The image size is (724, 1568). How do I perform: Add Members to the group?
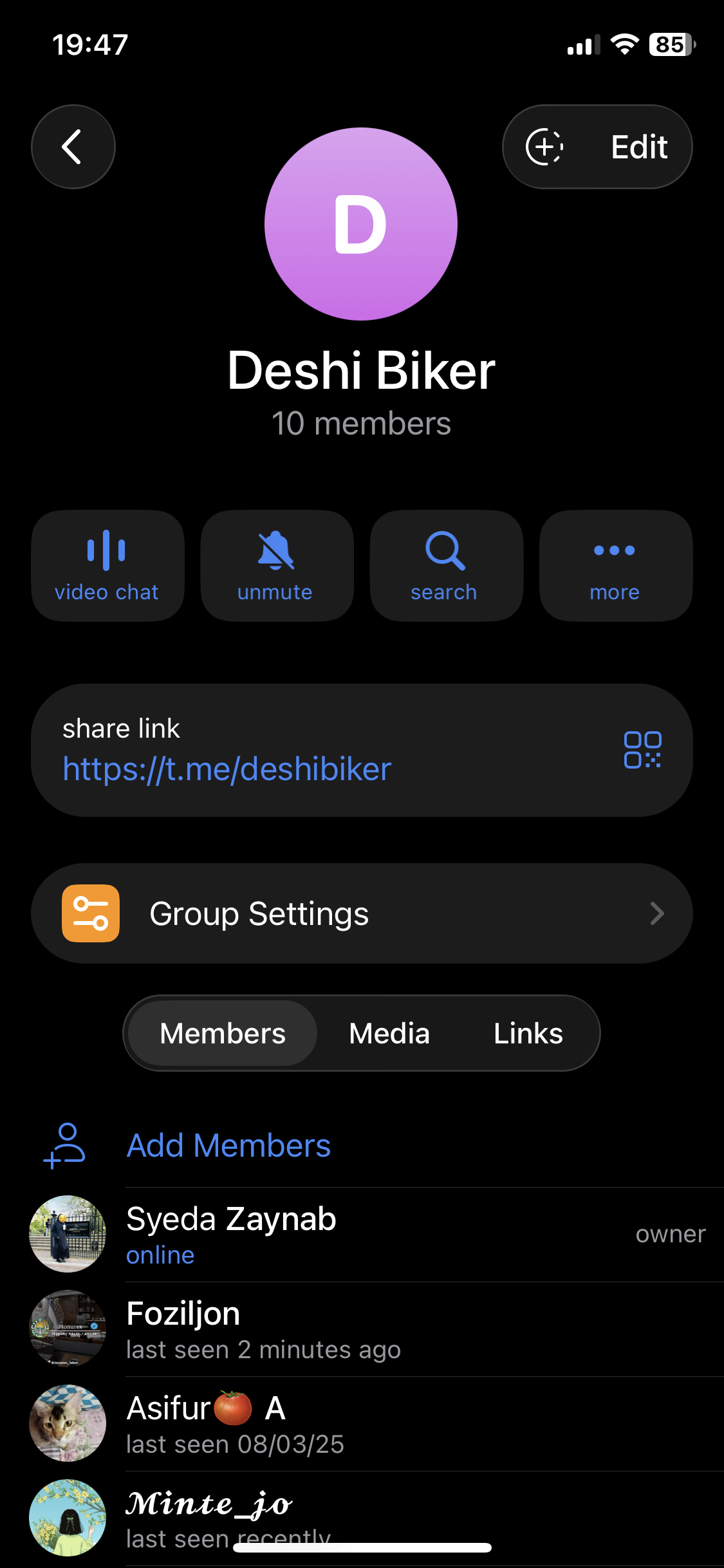(228, 1146)
